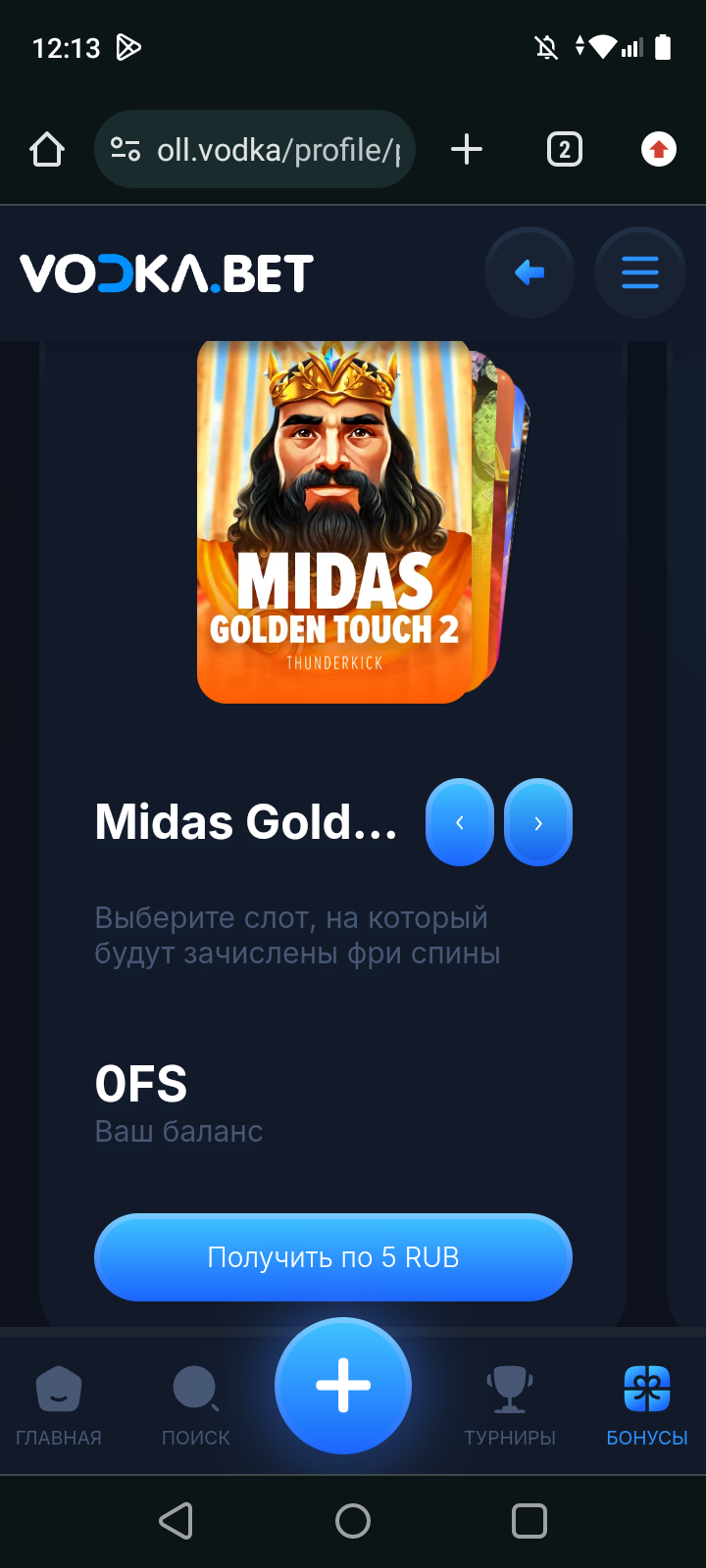The width and height of the screenshot is (706, 1568).
Task: Switch to the Главная tab
Action: tap(59, 1405)
